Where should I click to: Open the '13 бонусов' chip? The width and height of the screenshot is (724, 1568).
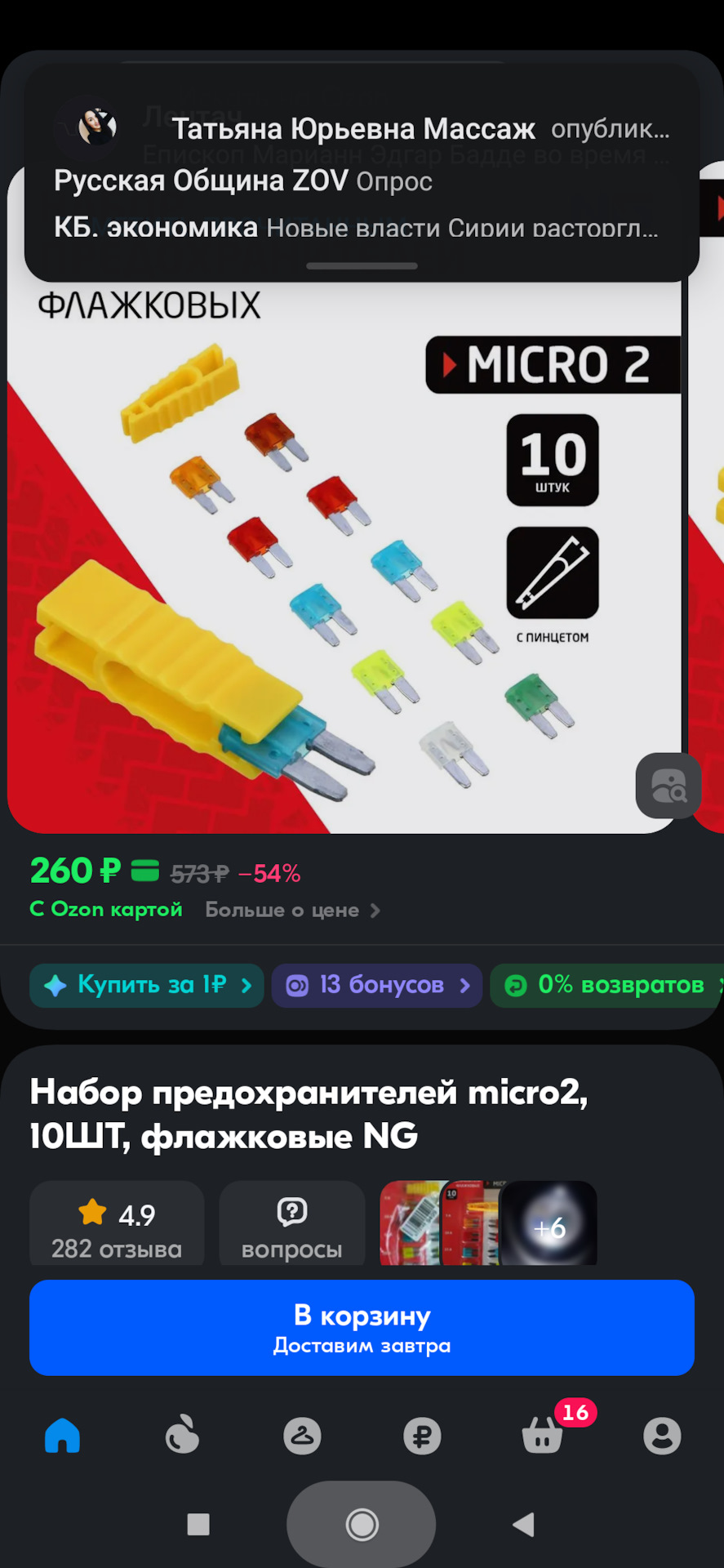click(377, 985)
